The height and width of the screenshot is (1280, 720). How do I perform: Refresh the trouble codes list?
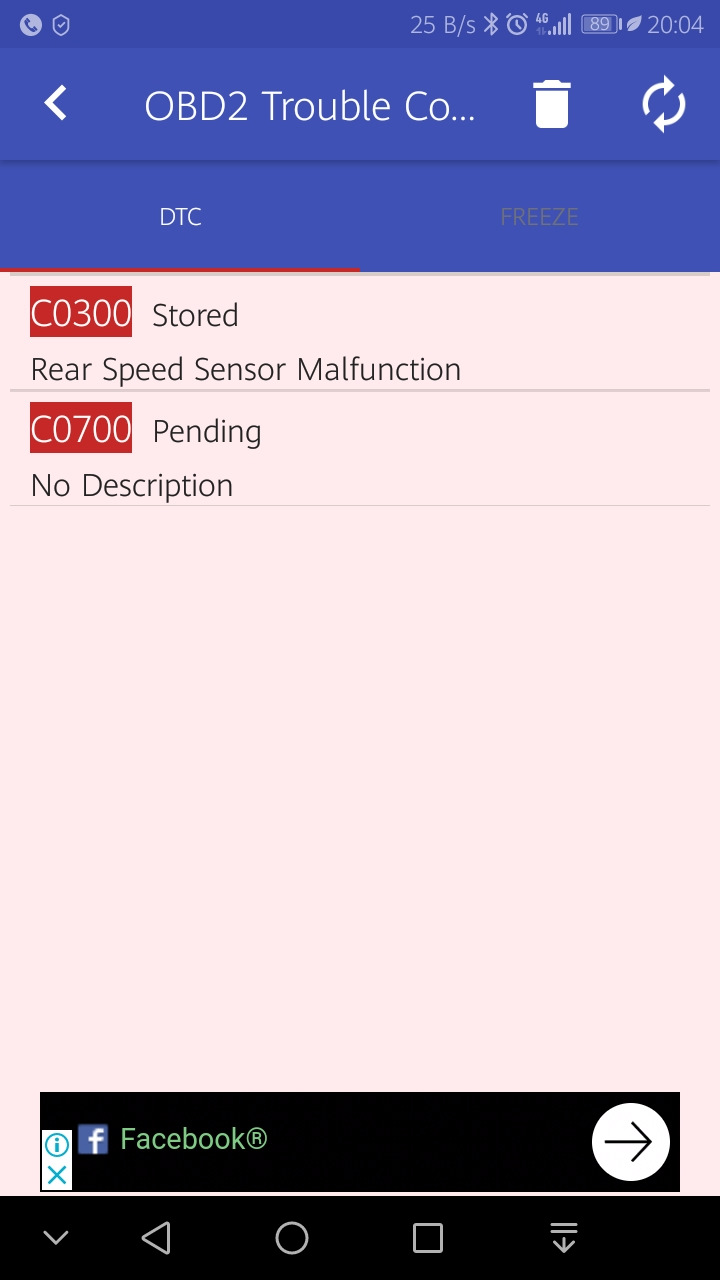[663, 105]
